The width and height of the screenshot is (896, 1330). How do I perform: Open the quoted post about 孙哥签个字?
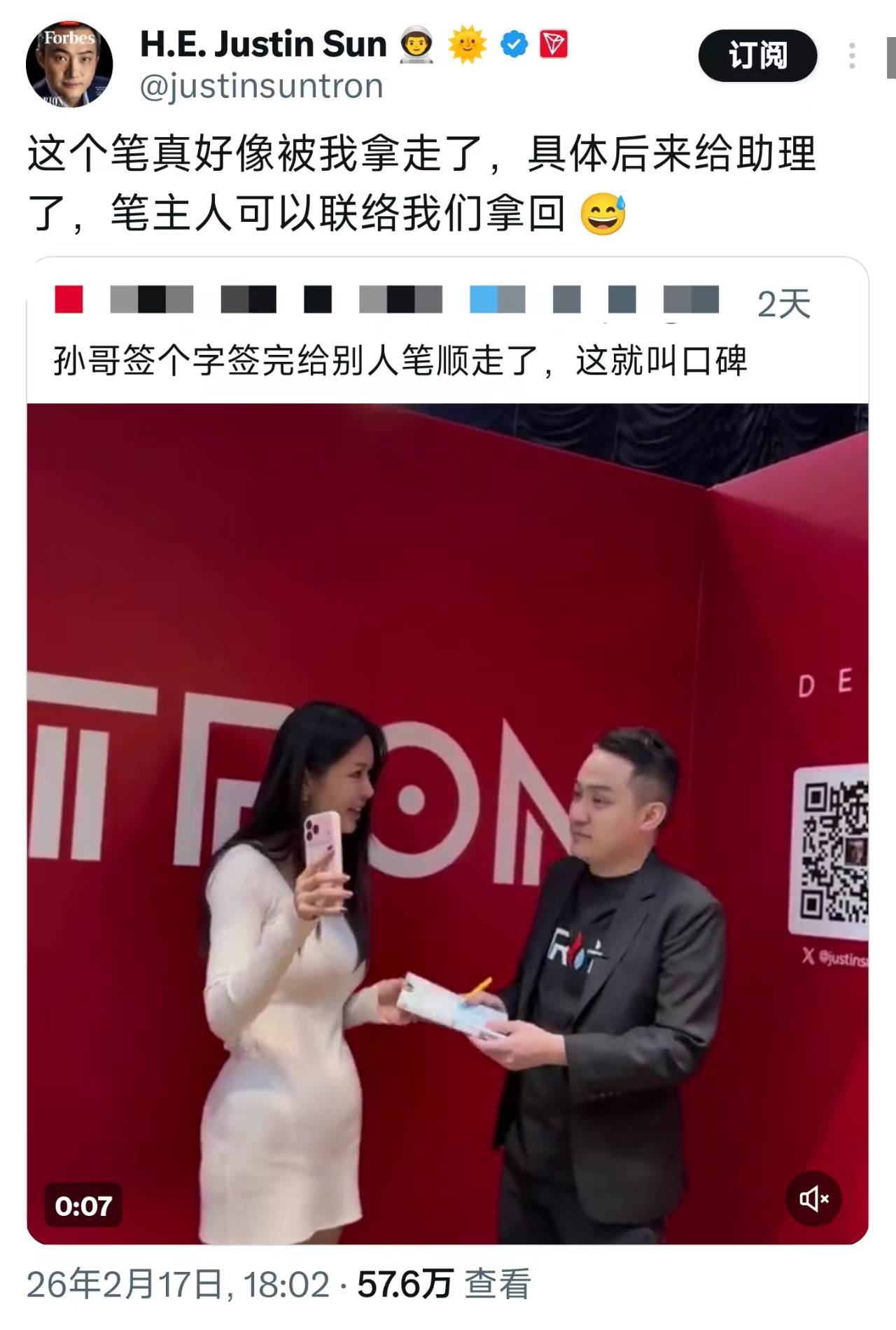click(x=400, y=361)
